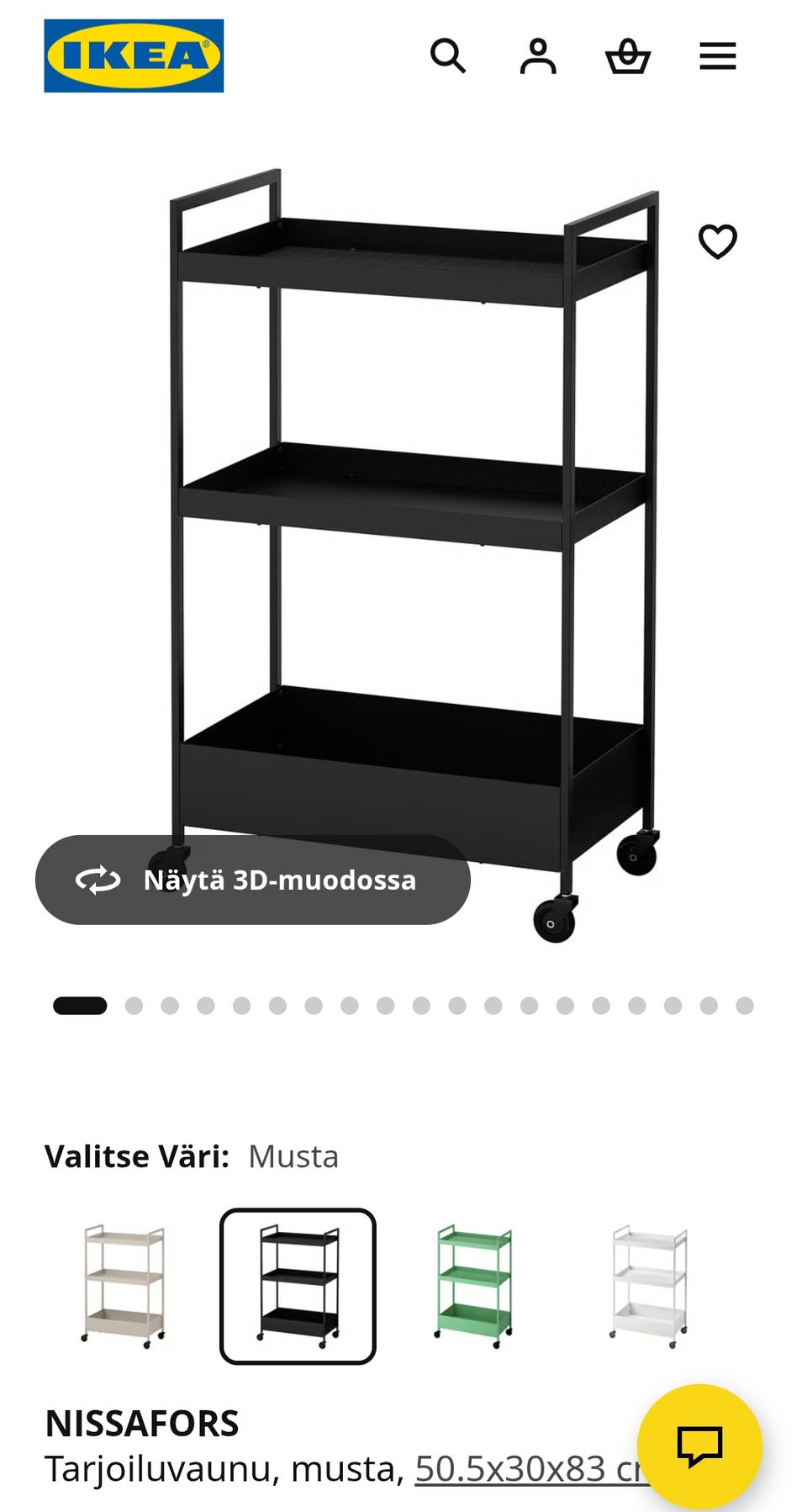Screen dimensions: 807x1512
Task: Tap Näytä 3D-muodossa button
Action: [x=252, y=880]
